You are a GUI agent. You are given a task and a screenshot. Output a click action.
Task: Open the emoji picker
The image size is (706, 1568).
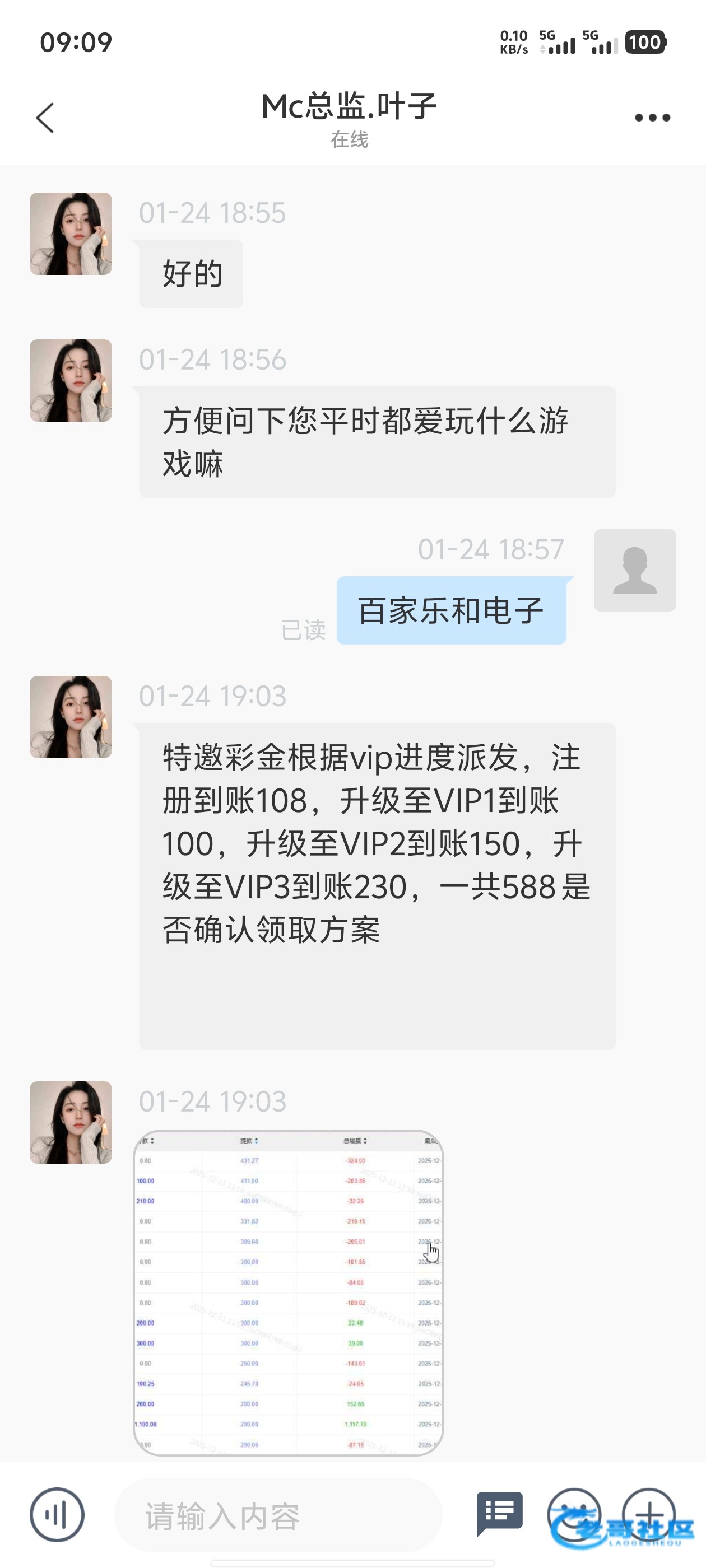click(574, 1513)
